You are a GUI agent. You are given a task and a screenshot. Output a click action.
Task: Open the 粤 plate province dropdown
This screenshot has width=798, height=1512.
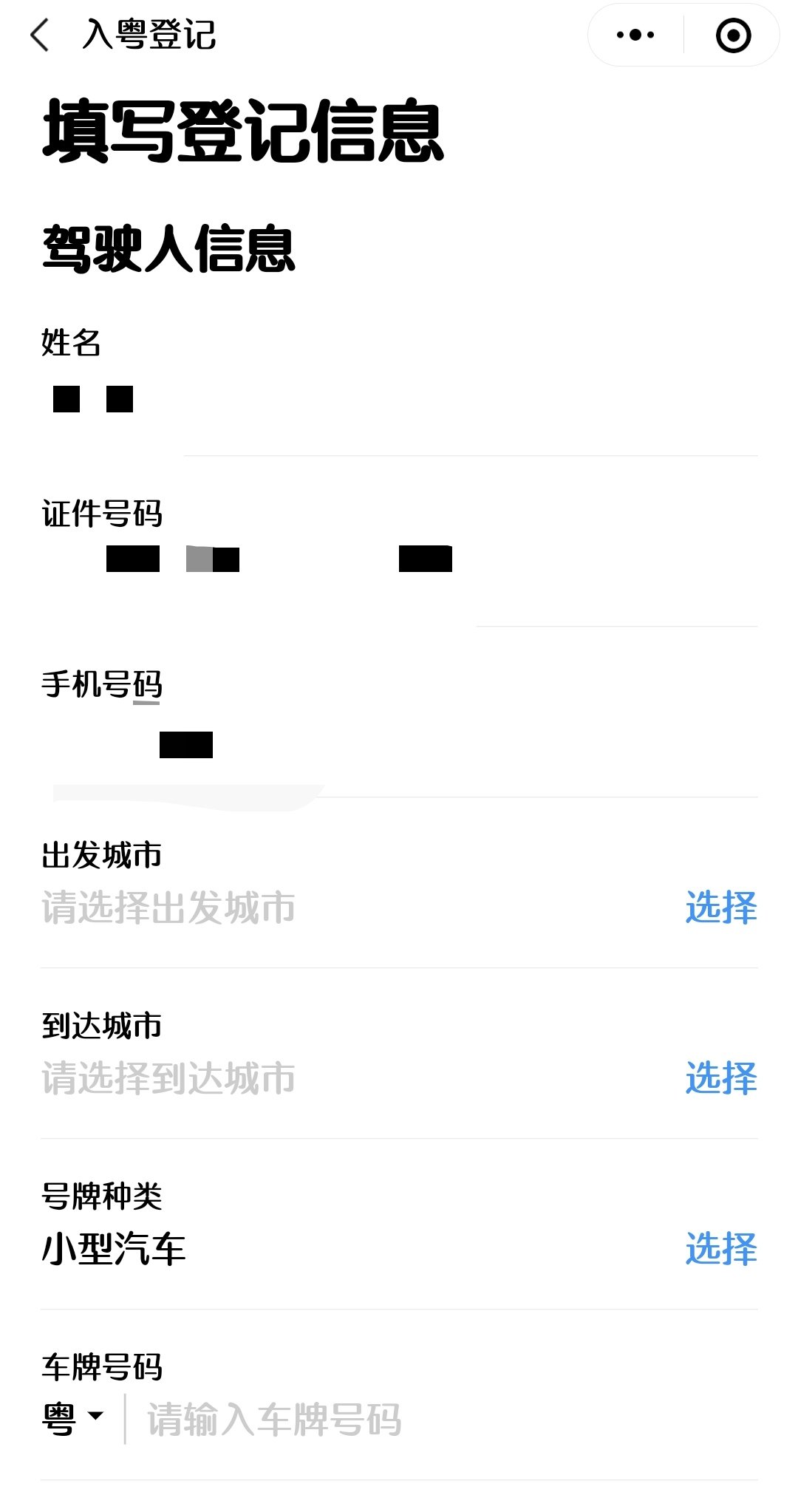[73, 1419]
